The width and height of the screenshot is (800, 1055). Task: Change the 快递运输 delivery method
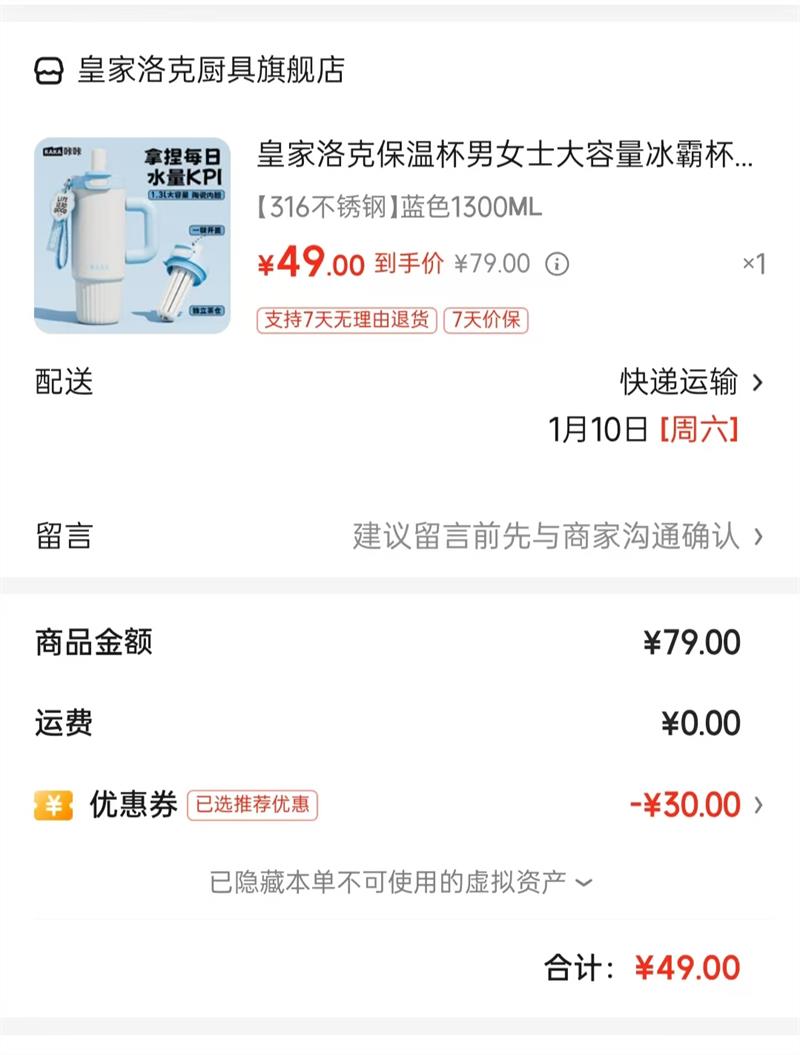(692, 382)
